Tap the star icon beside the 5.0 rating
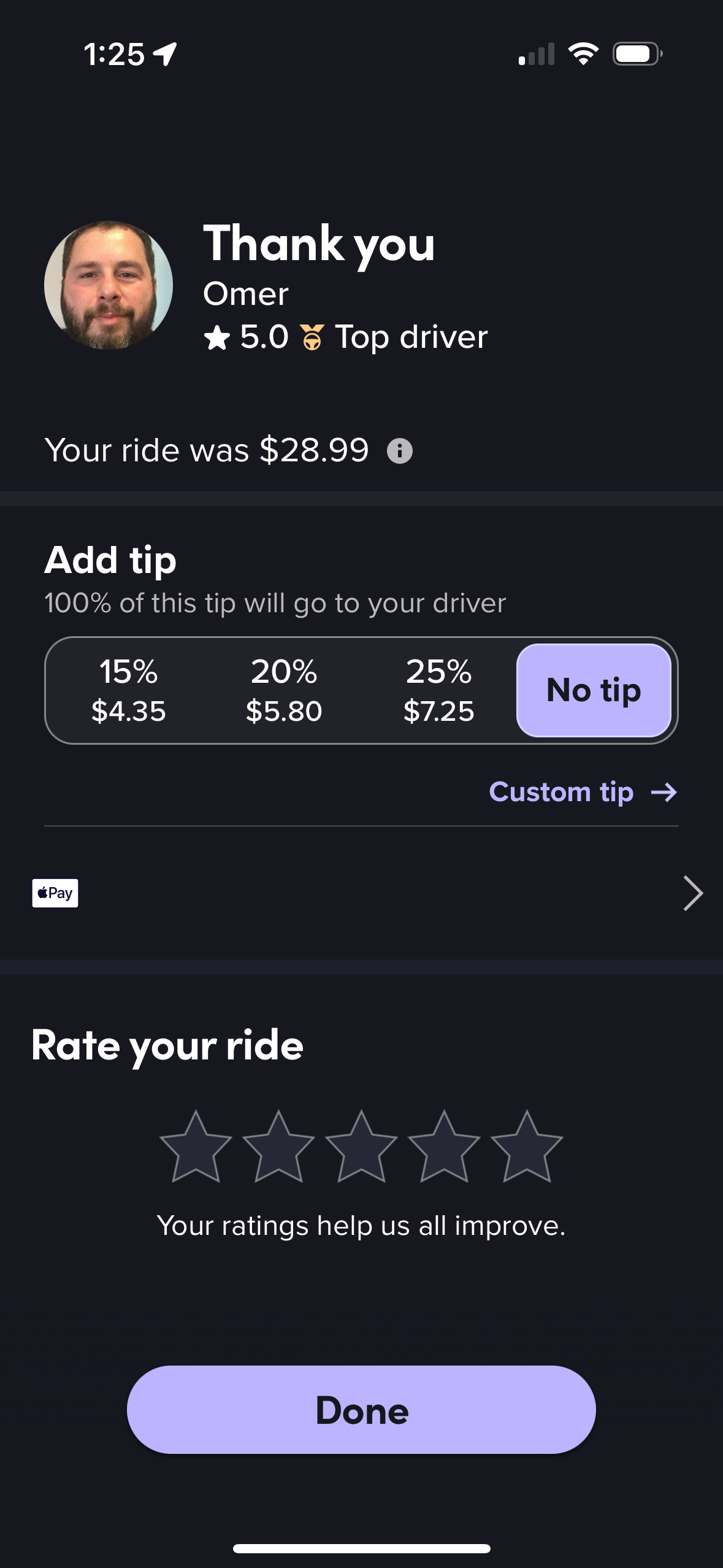 216,336
